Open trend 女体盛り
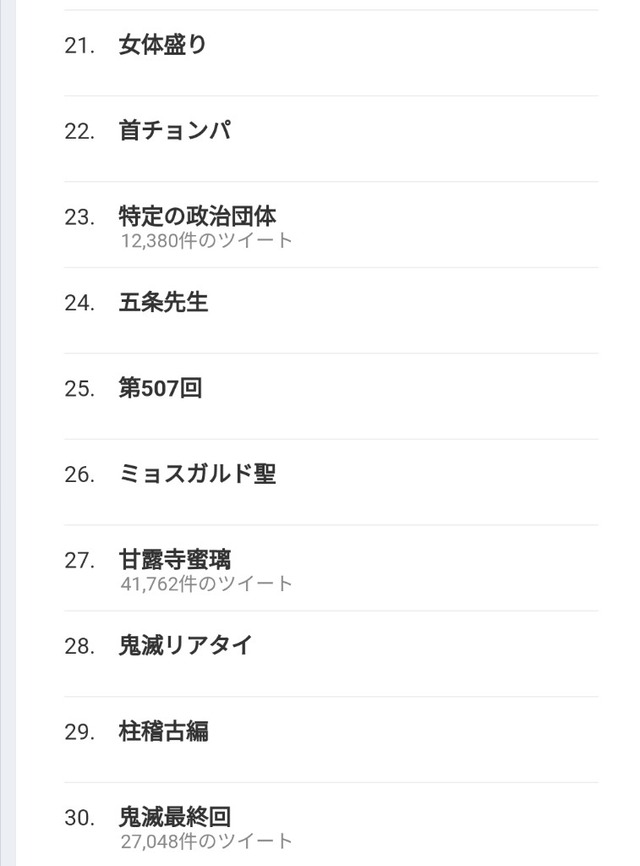 coord(163,45)
